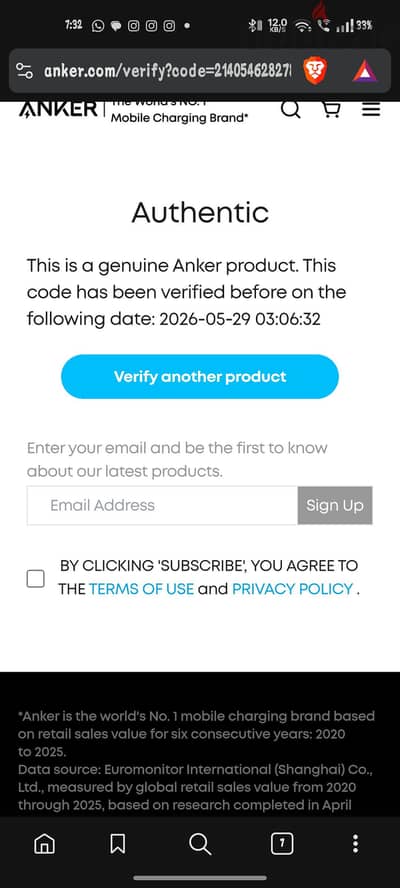This screenshot has width=400, height=888.
Task: Open browser bookmarks
Action: (117, 844)
